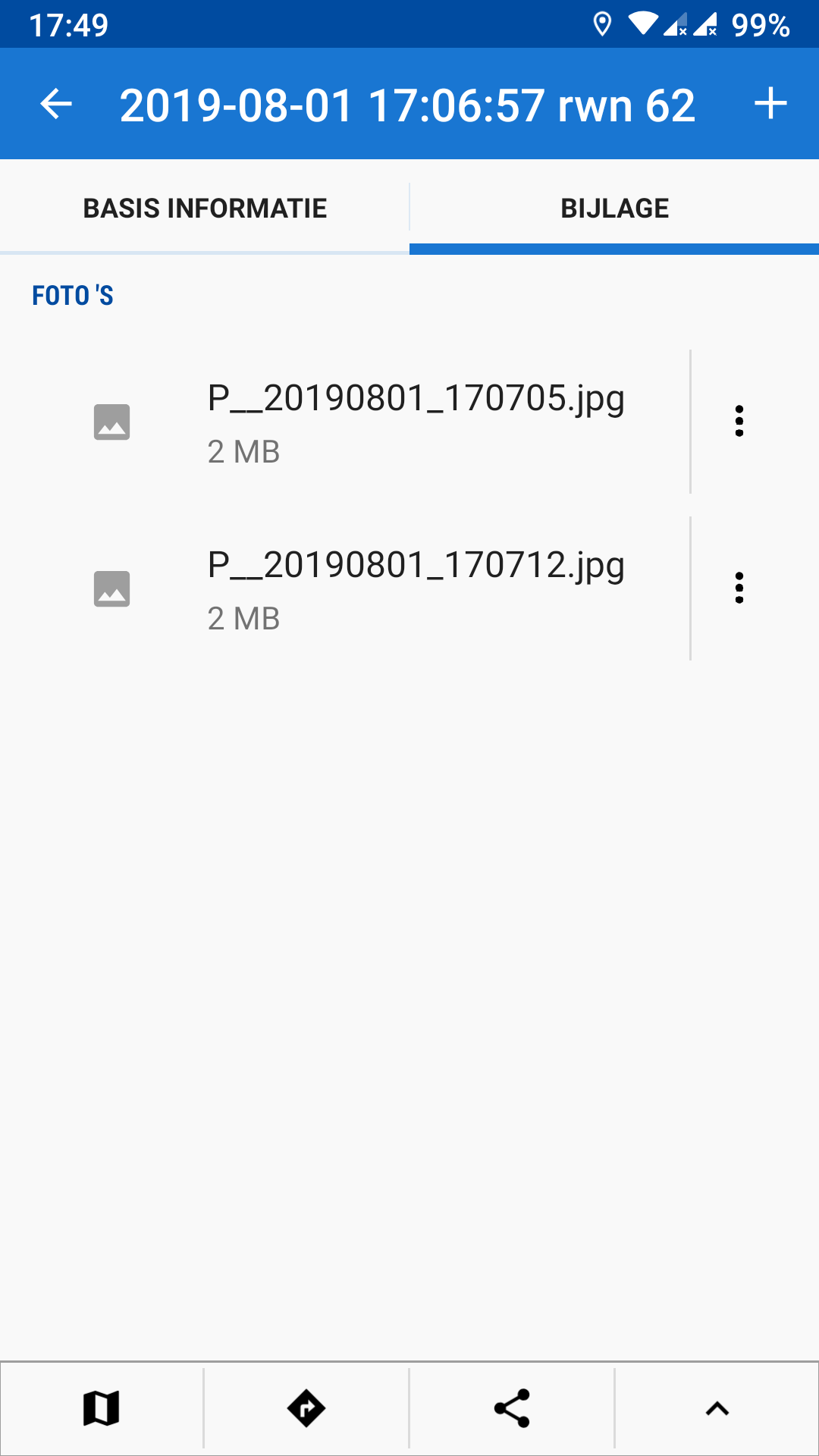
Task: Share this point
Action: click(512, 1409)
